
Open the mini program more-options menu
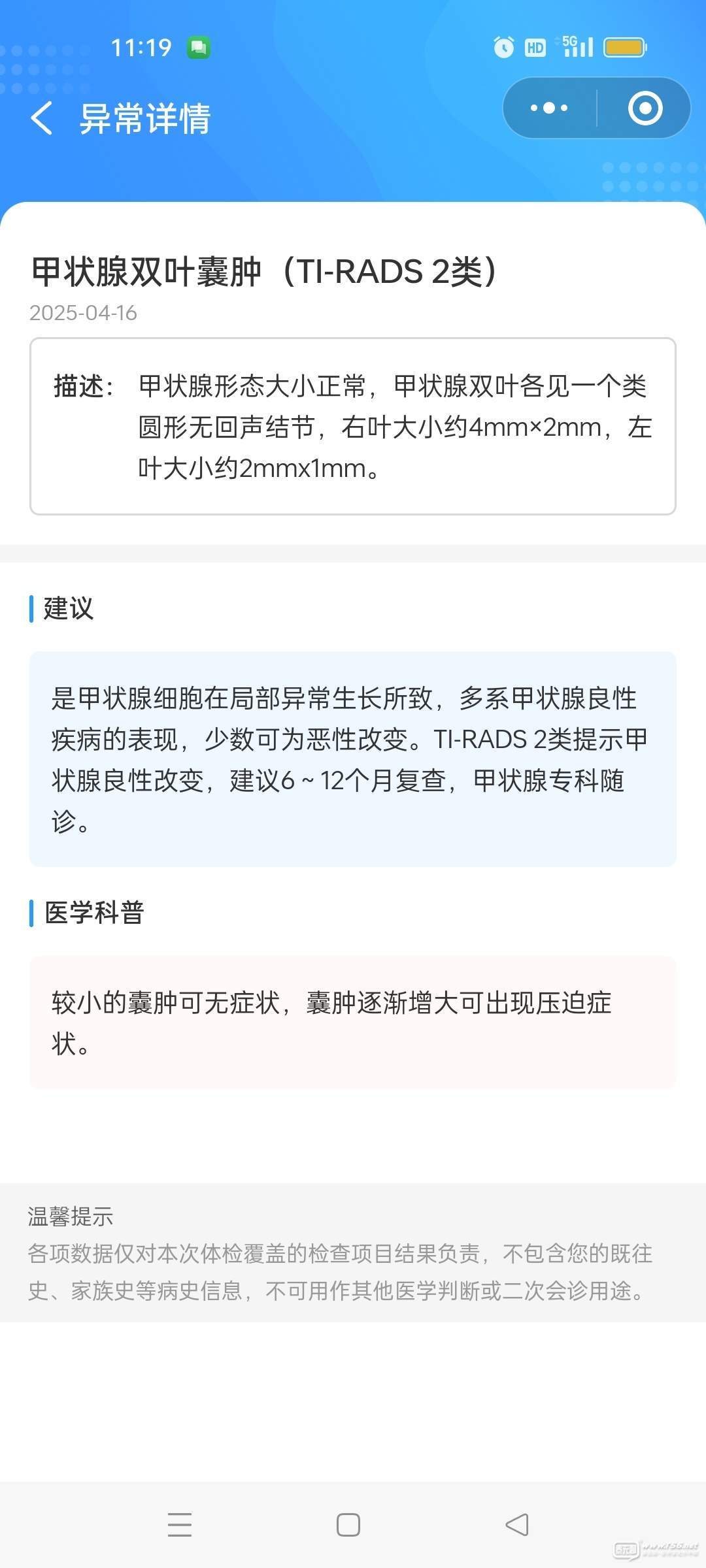(549, 108)
